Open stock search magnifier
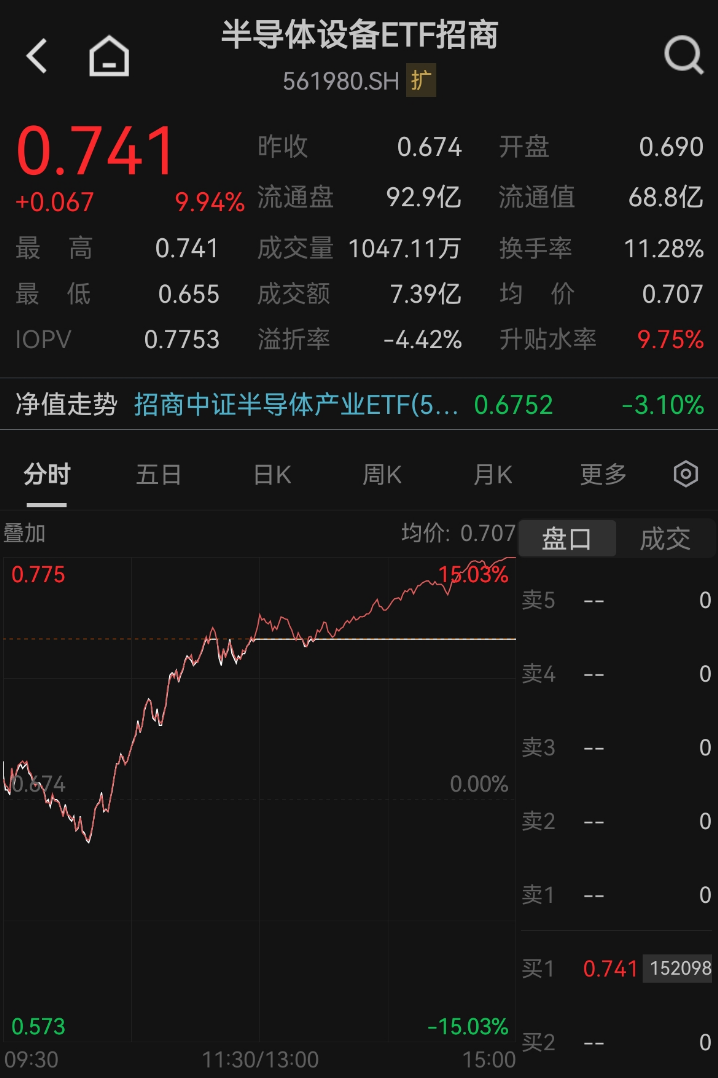718x1078 pixels. point(684,55)
